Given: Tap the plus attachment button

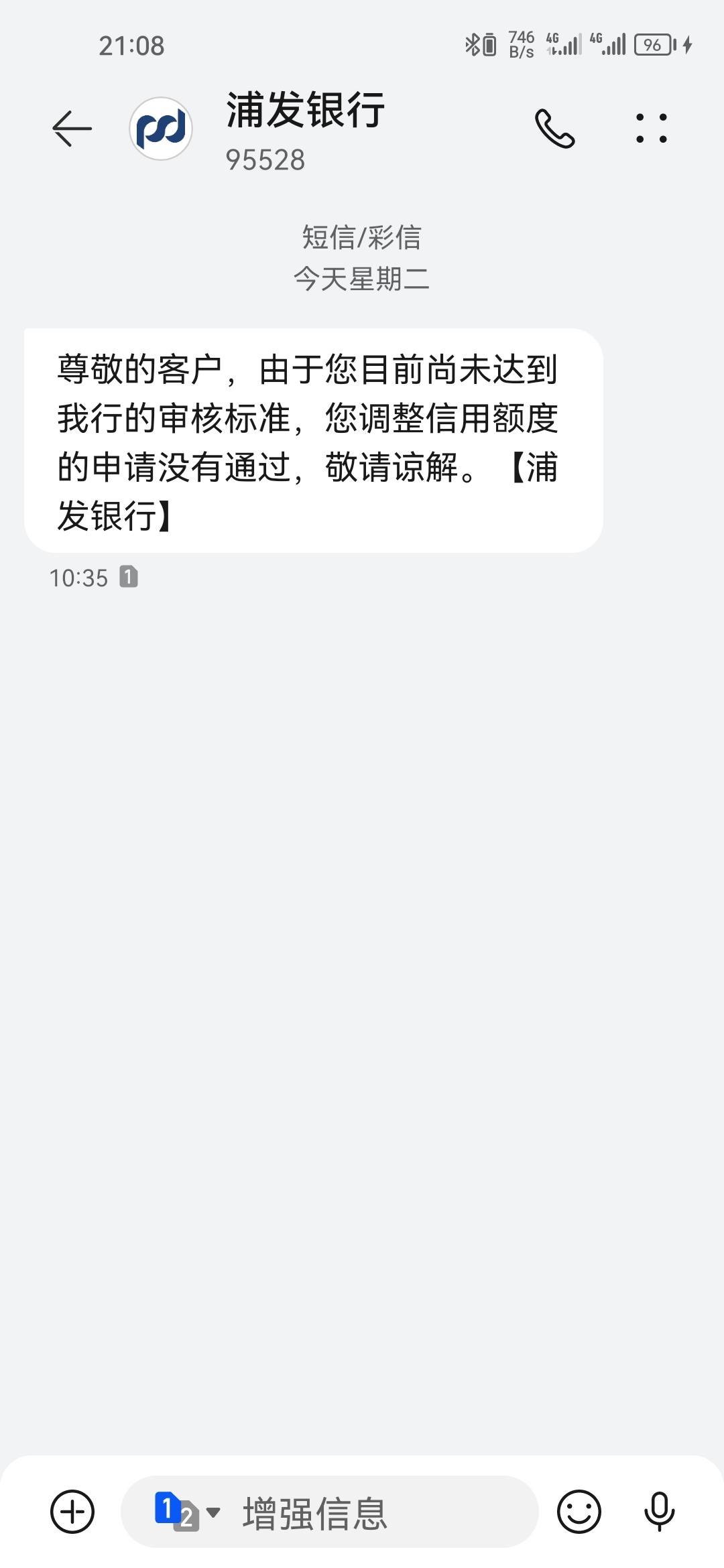Looking at the screenshot, I should (72, 1511).
